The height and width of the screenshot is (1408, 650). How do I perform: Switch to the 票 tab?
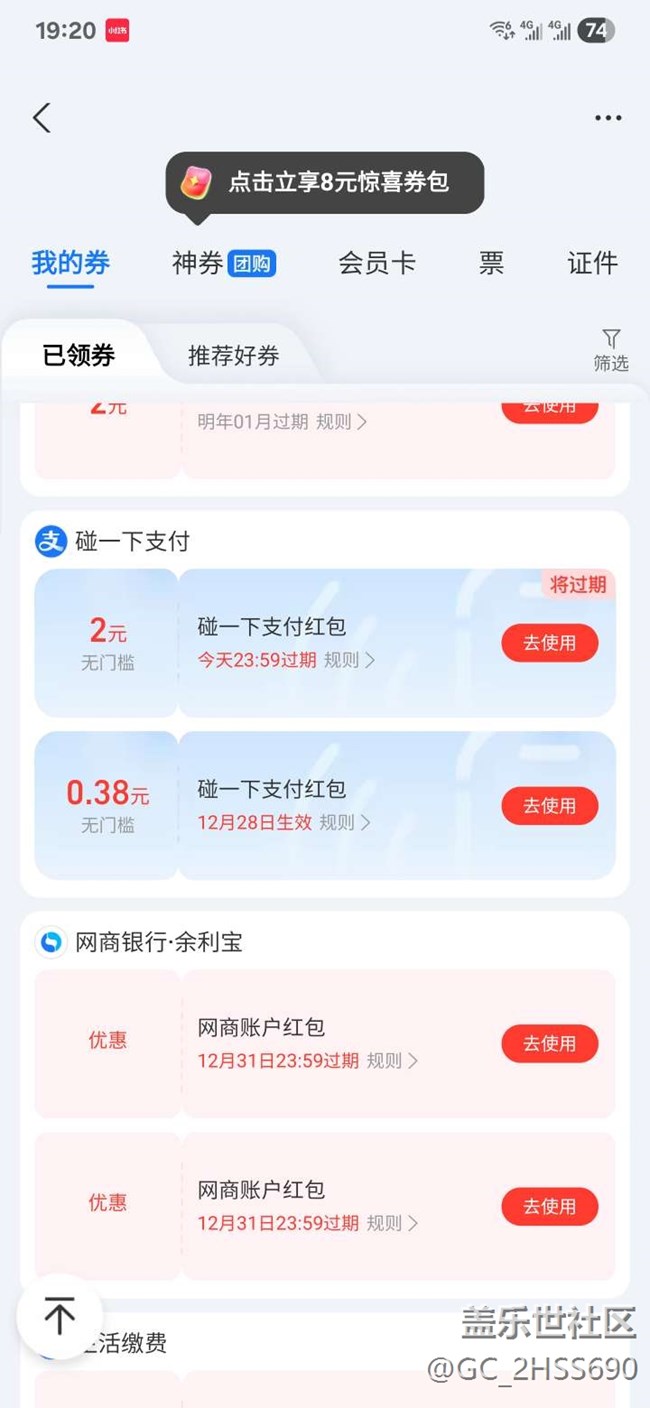491,263
